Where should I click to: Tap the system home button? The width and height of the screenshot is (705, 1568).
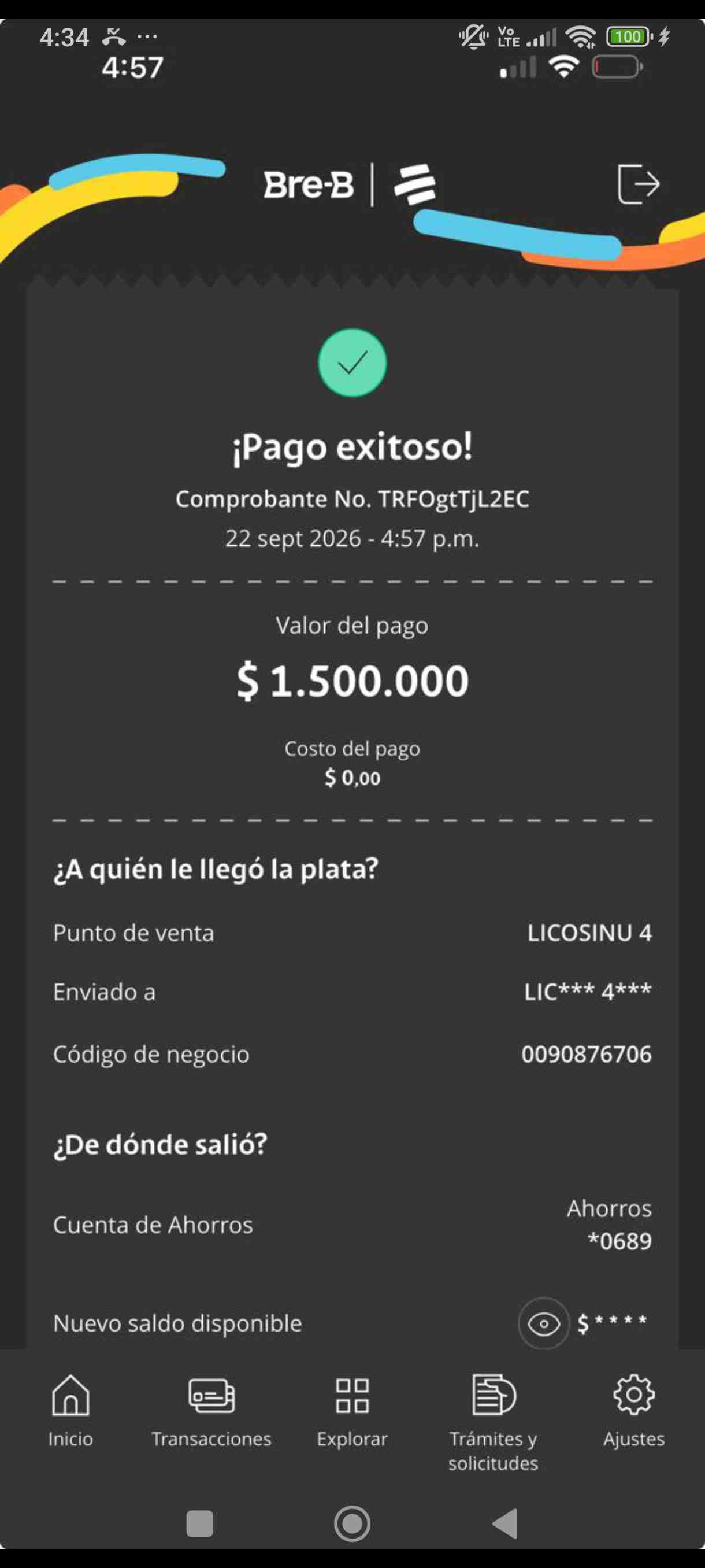pyautogui.click(x=352, y=1523)
